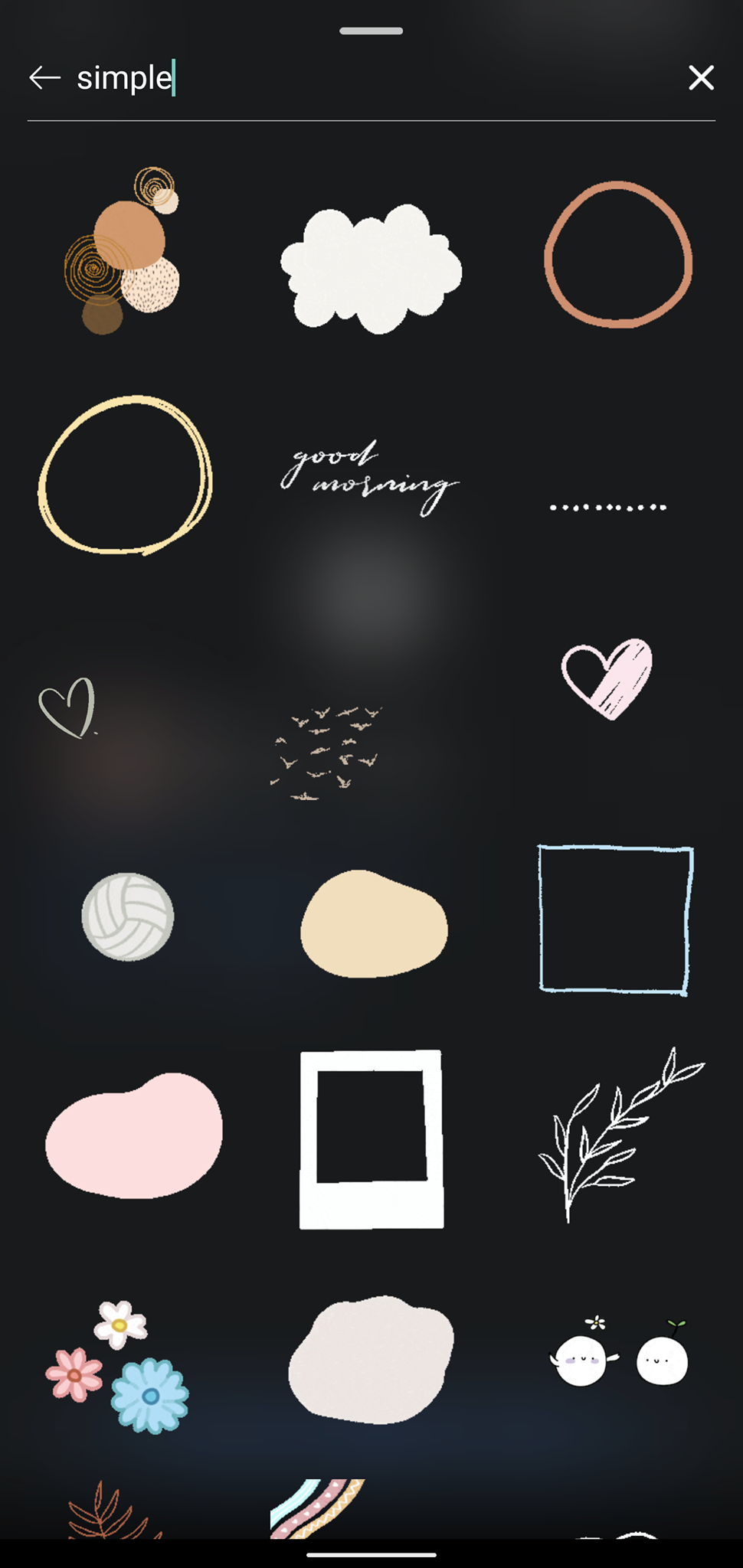Choose the pink half-filled heart sticker
This screenshot has width=743, height=1568.
[607, 678]
